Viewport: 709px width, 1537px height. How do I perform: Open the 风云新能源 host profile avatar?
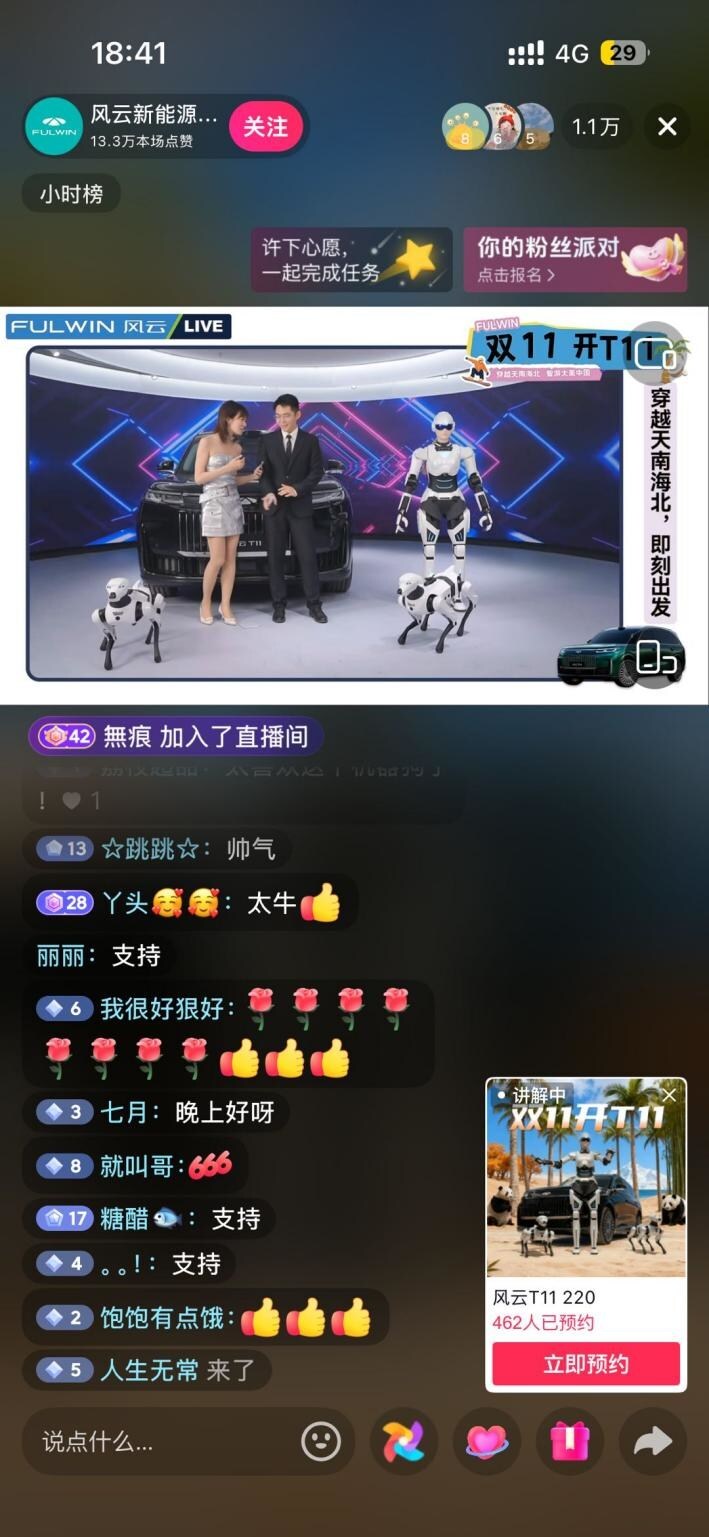click(x=54, y=127)
